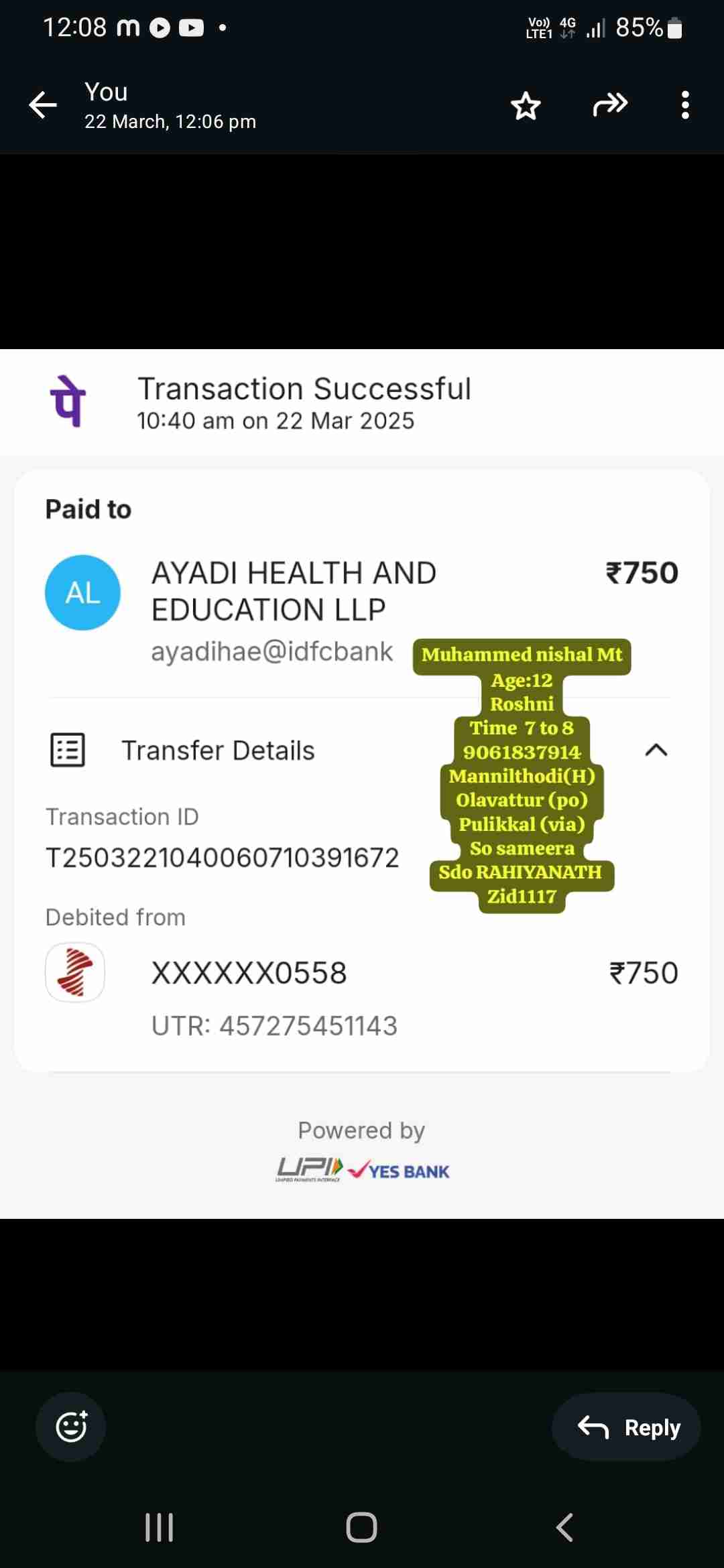724x1568 pixels.
Task: Open recent apps in navigation bar
Action: [x=160, y=1528]
